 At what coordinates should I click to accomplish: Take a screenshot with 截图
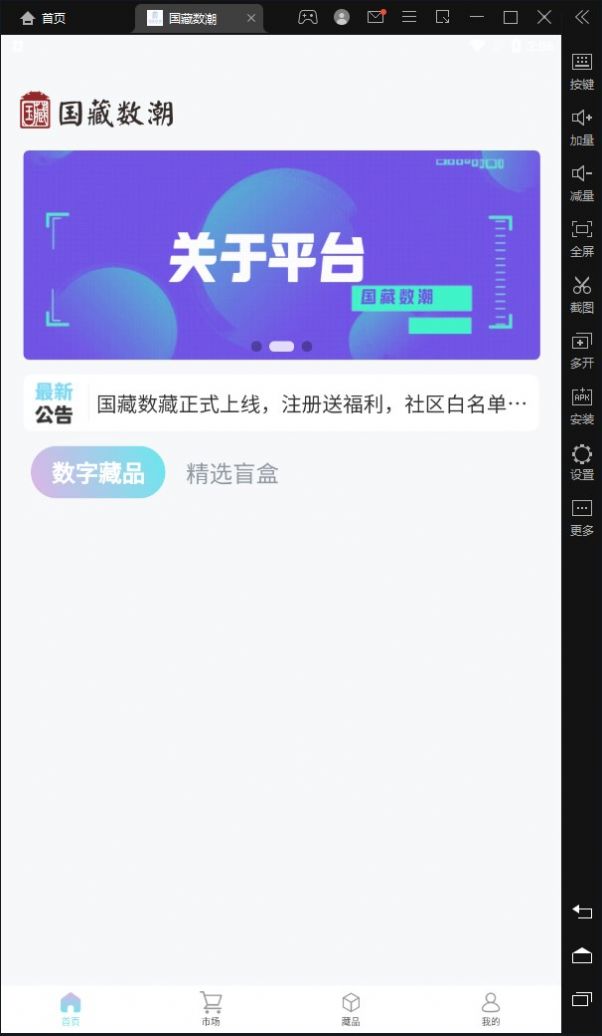point(582,294)
